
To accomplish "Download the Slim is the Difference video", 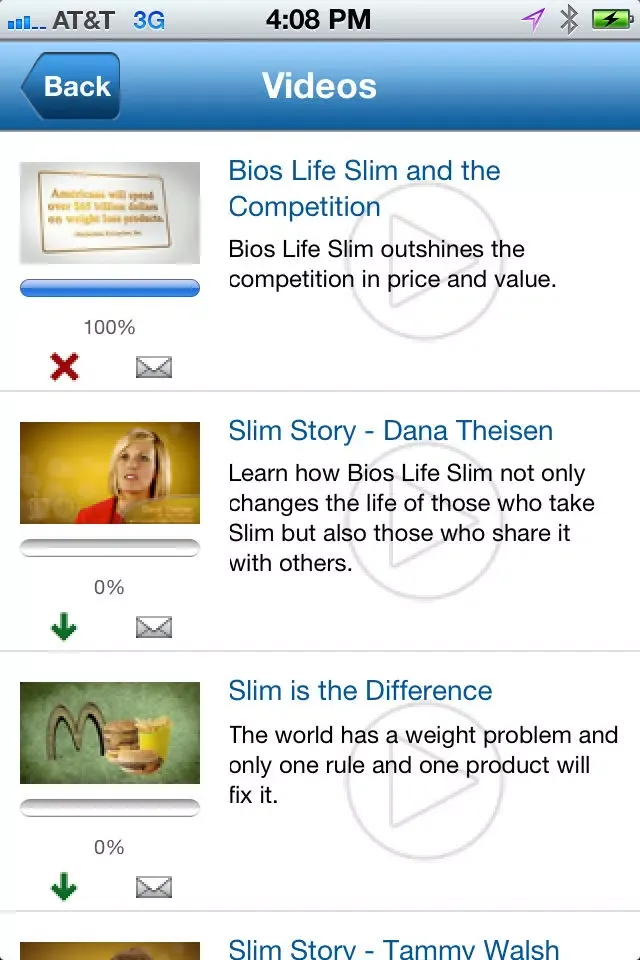I will coord(64,887).
